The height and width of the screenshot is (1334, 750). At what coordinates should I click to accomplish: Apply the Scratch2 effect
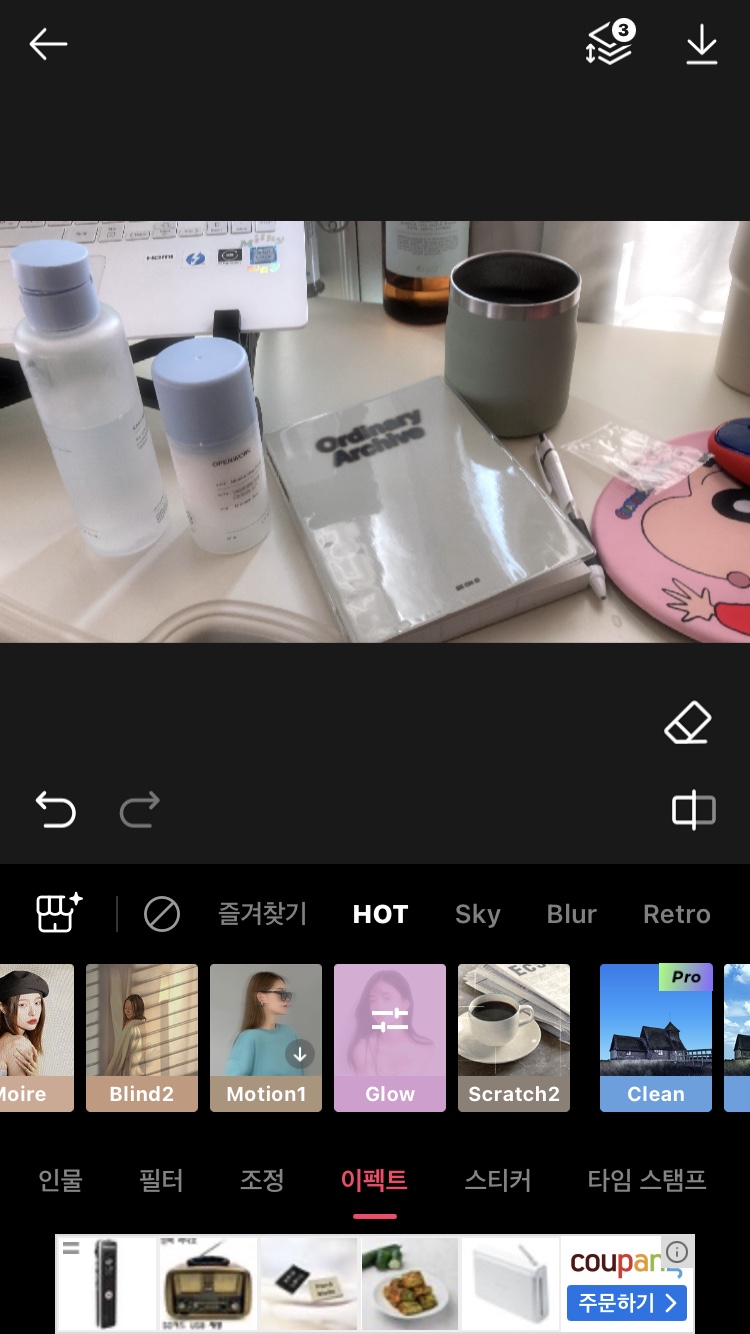[x=514, y=1037]
